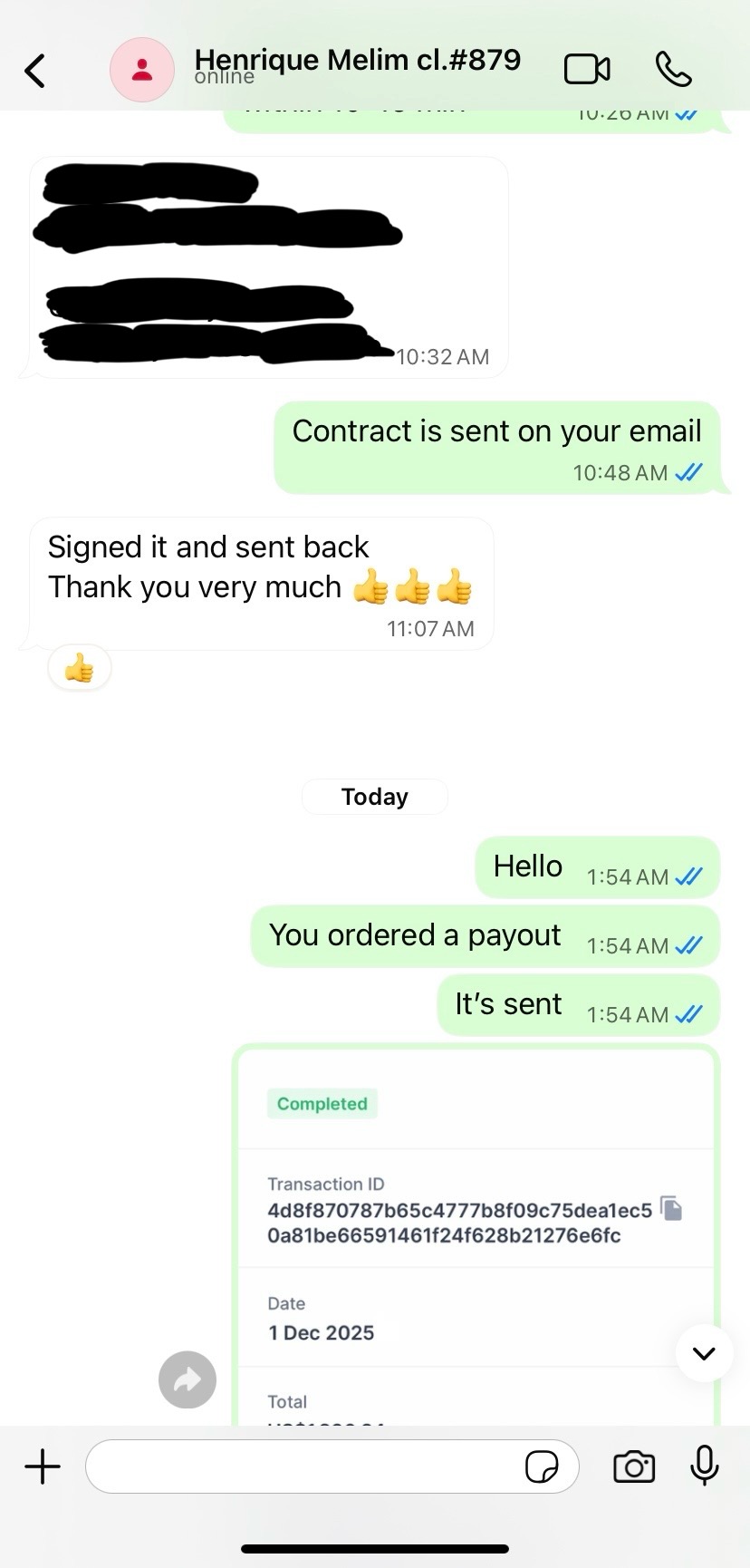Start a voice call with Henrique
Screen dimensions: 750x1568
pos(674,70)
